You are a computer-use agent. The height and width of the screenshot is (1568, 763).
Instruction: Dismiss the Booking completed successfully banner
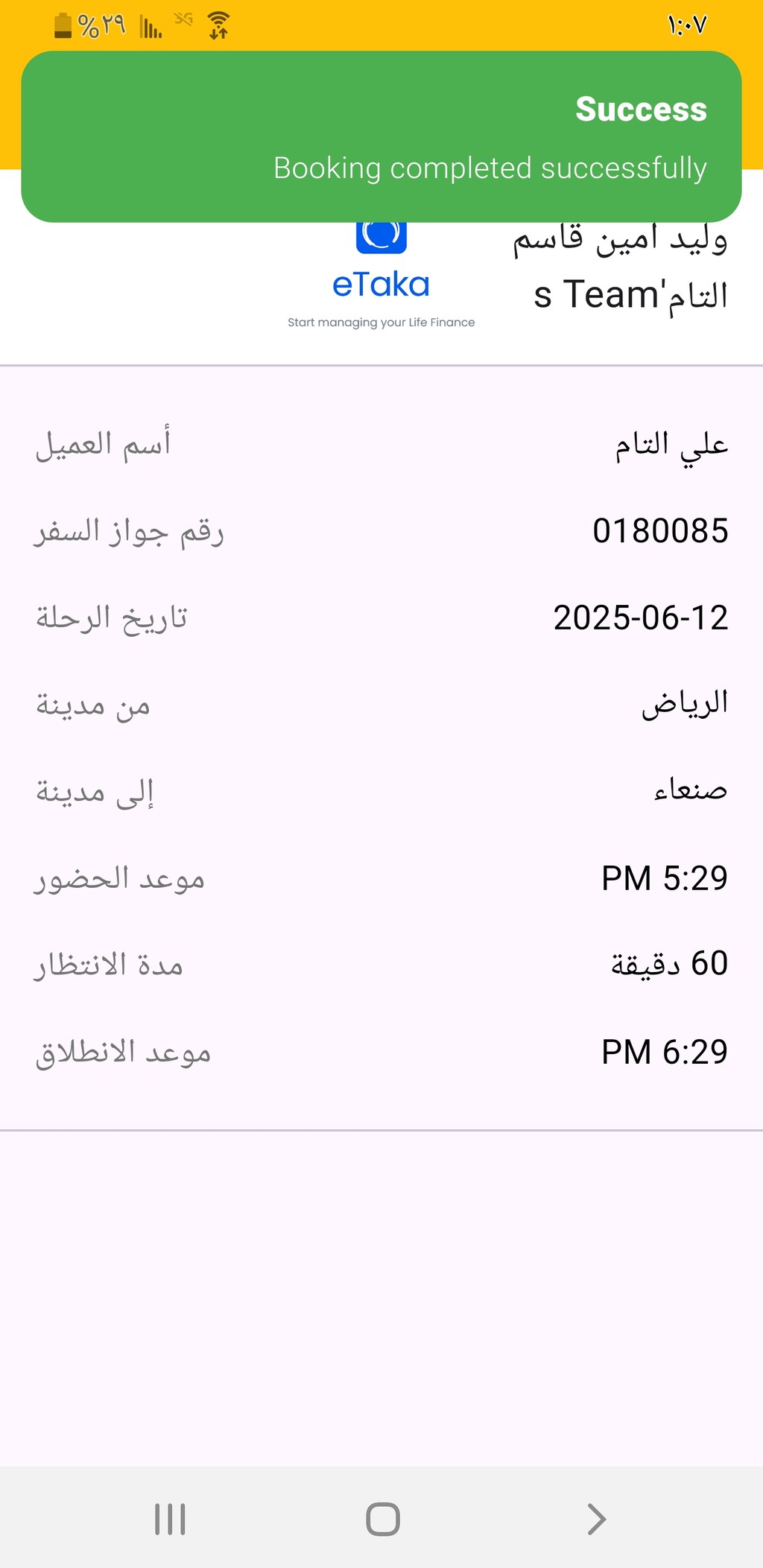pyautogui.click(x=381, y=136)
